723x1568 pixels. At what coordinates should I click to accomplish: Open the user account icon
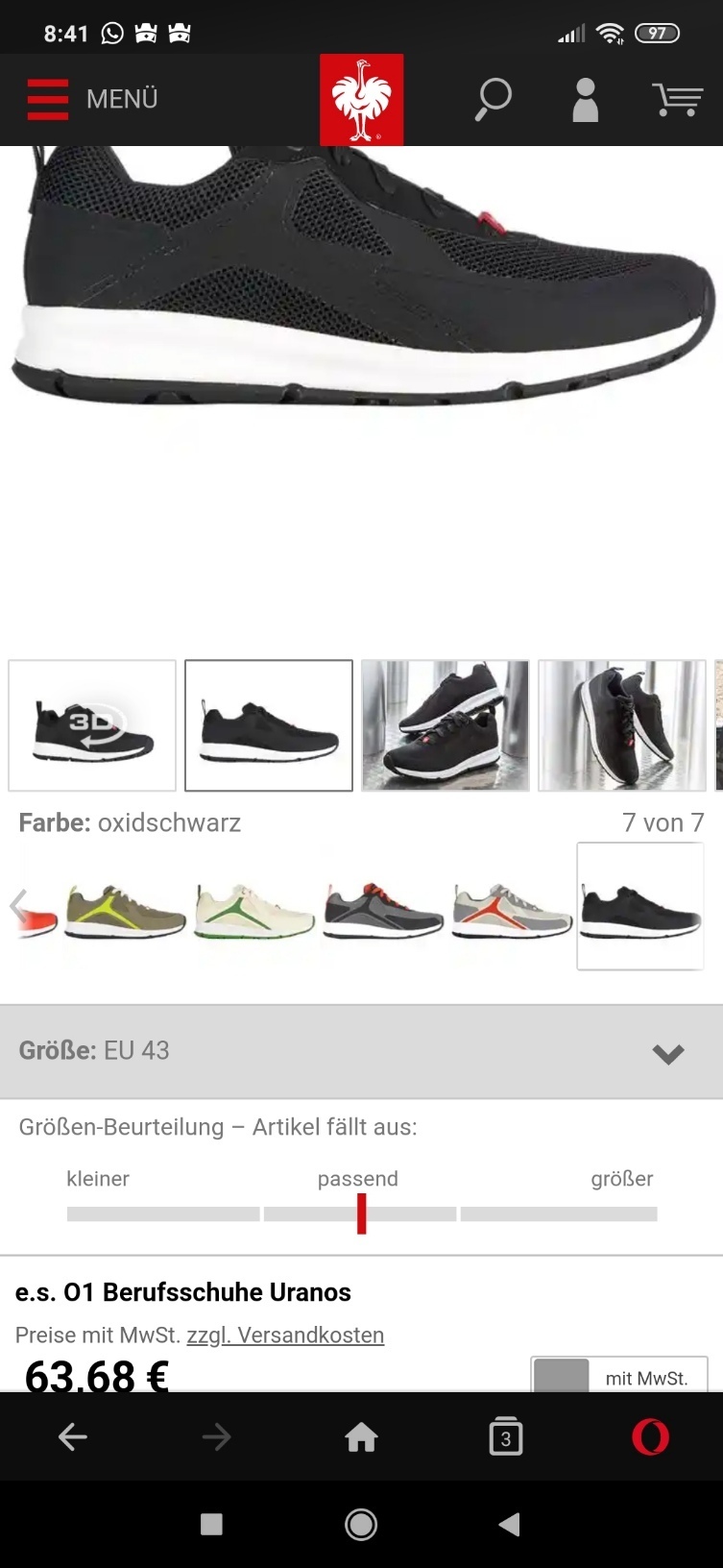tap(585, 100)
